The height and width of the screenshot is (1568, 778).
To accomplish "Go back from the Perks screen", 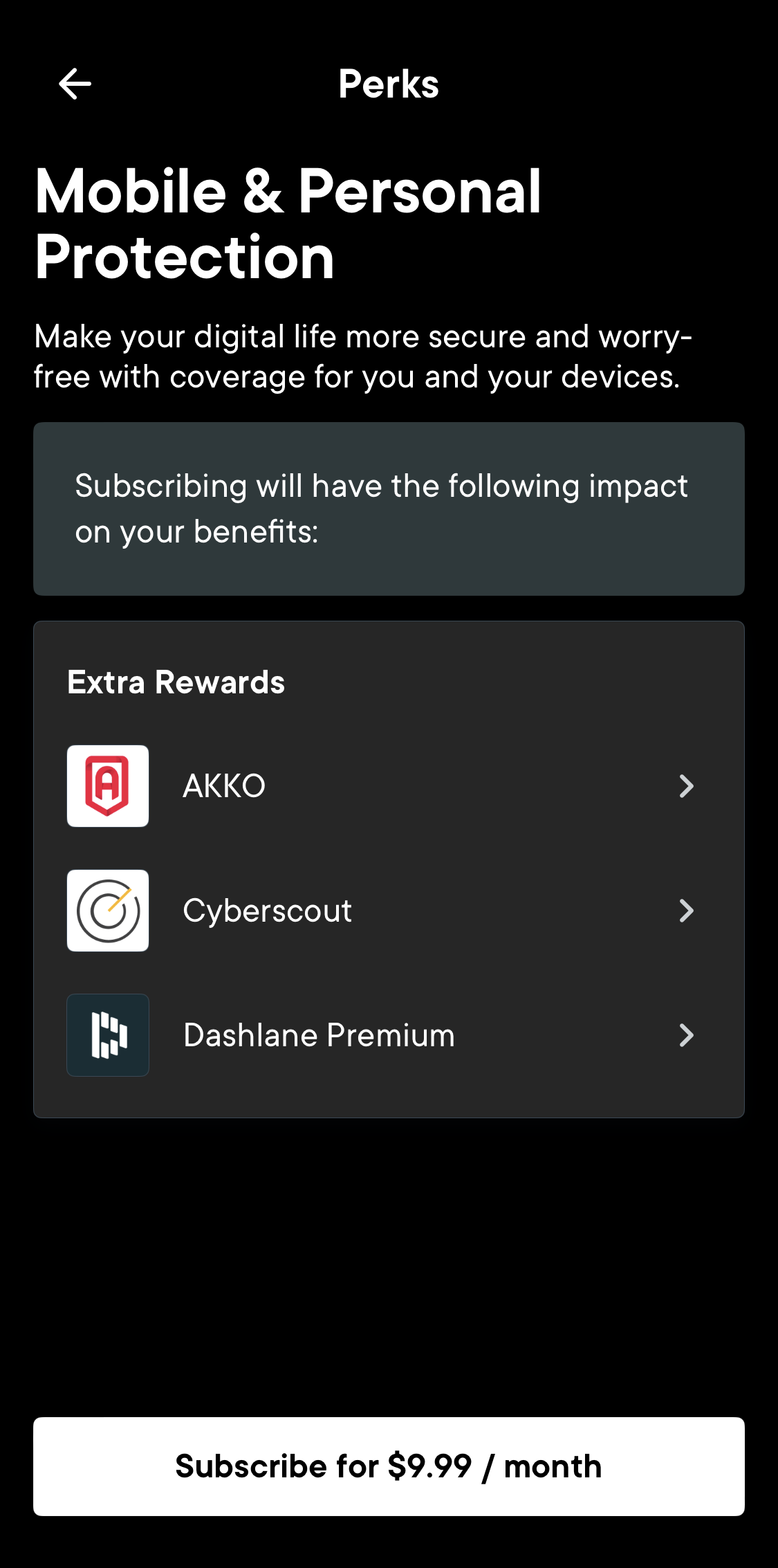I will pos(75,84).
